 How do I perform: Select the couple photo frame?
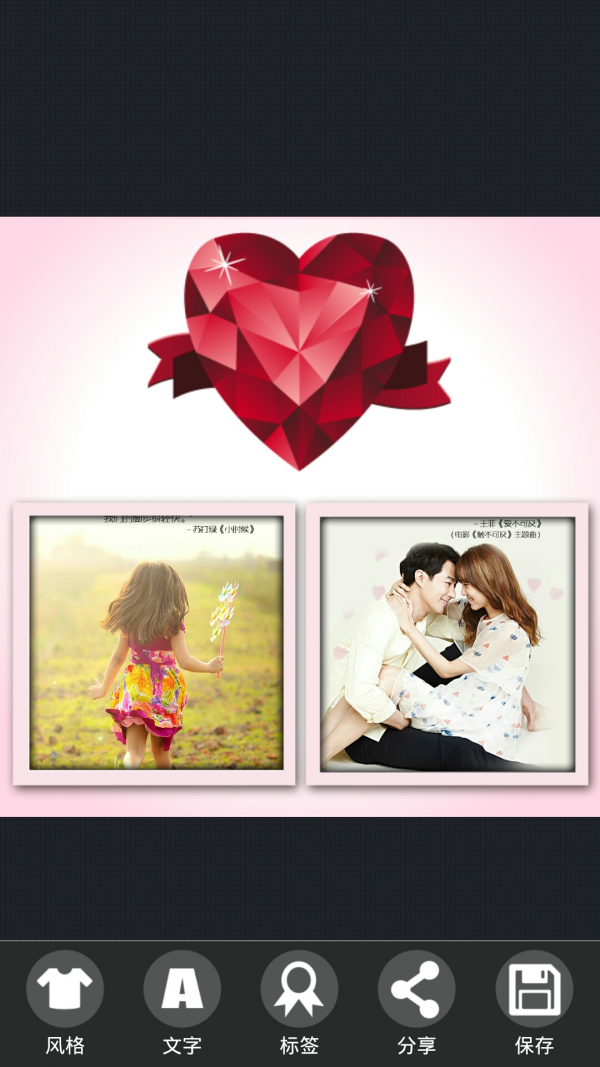point(447,645)
